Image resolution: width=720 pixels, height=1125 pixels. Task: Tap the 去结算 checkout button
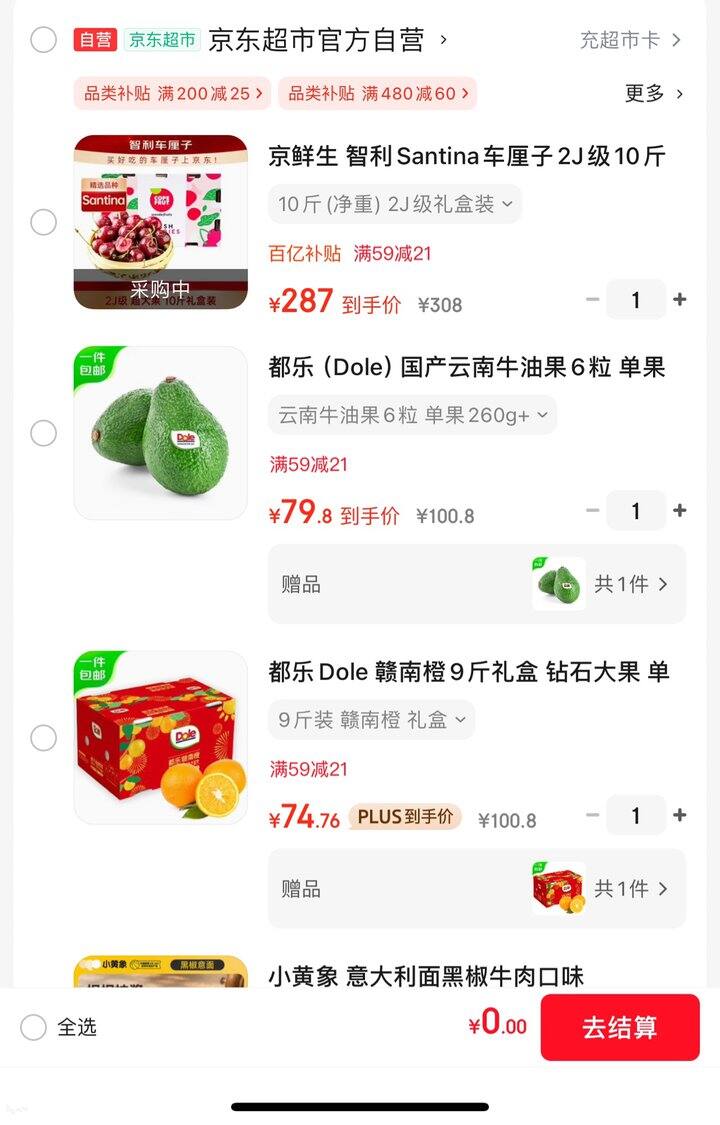[620, 1027]
